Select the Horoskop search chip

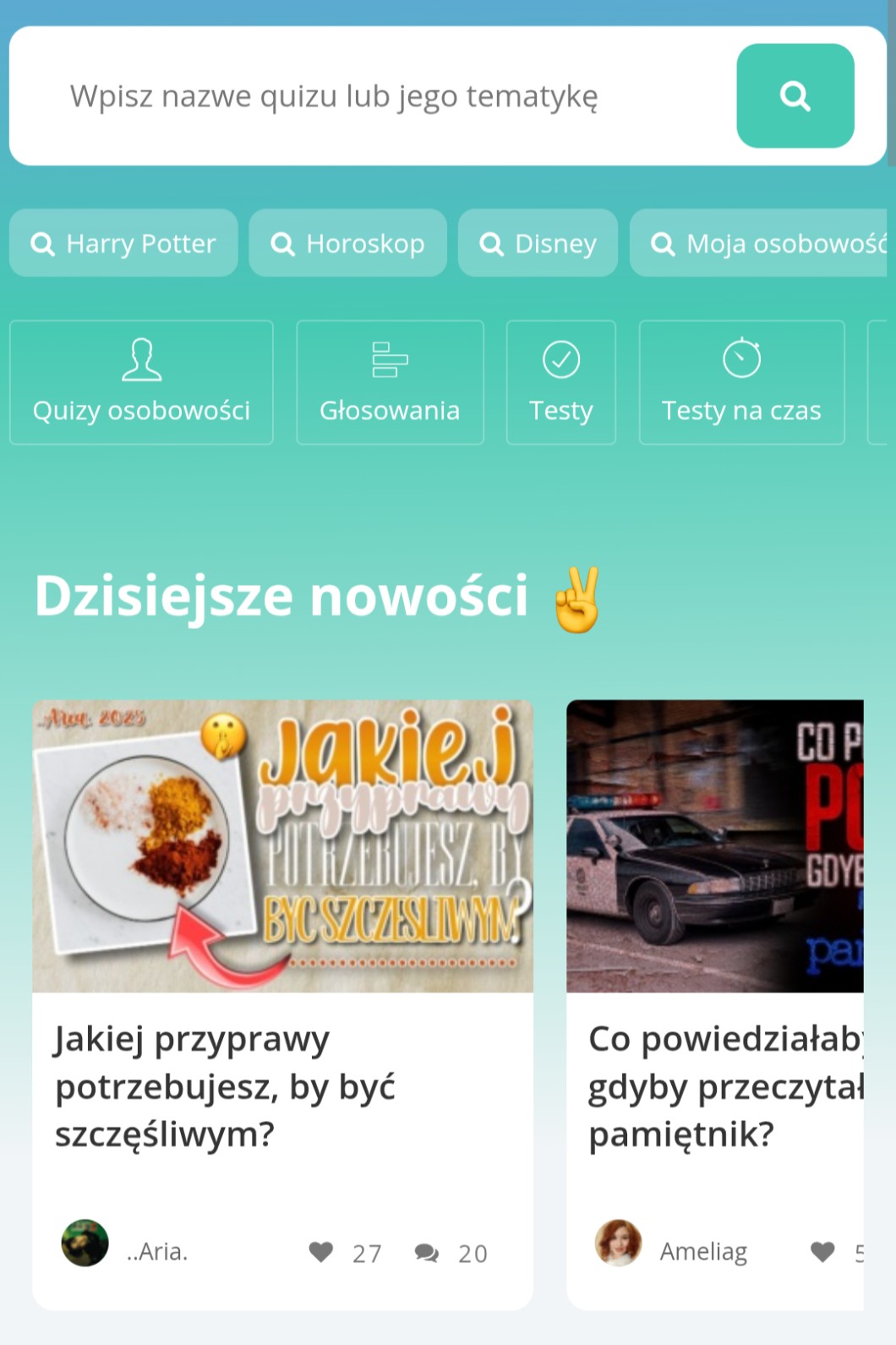coord(347,243)
